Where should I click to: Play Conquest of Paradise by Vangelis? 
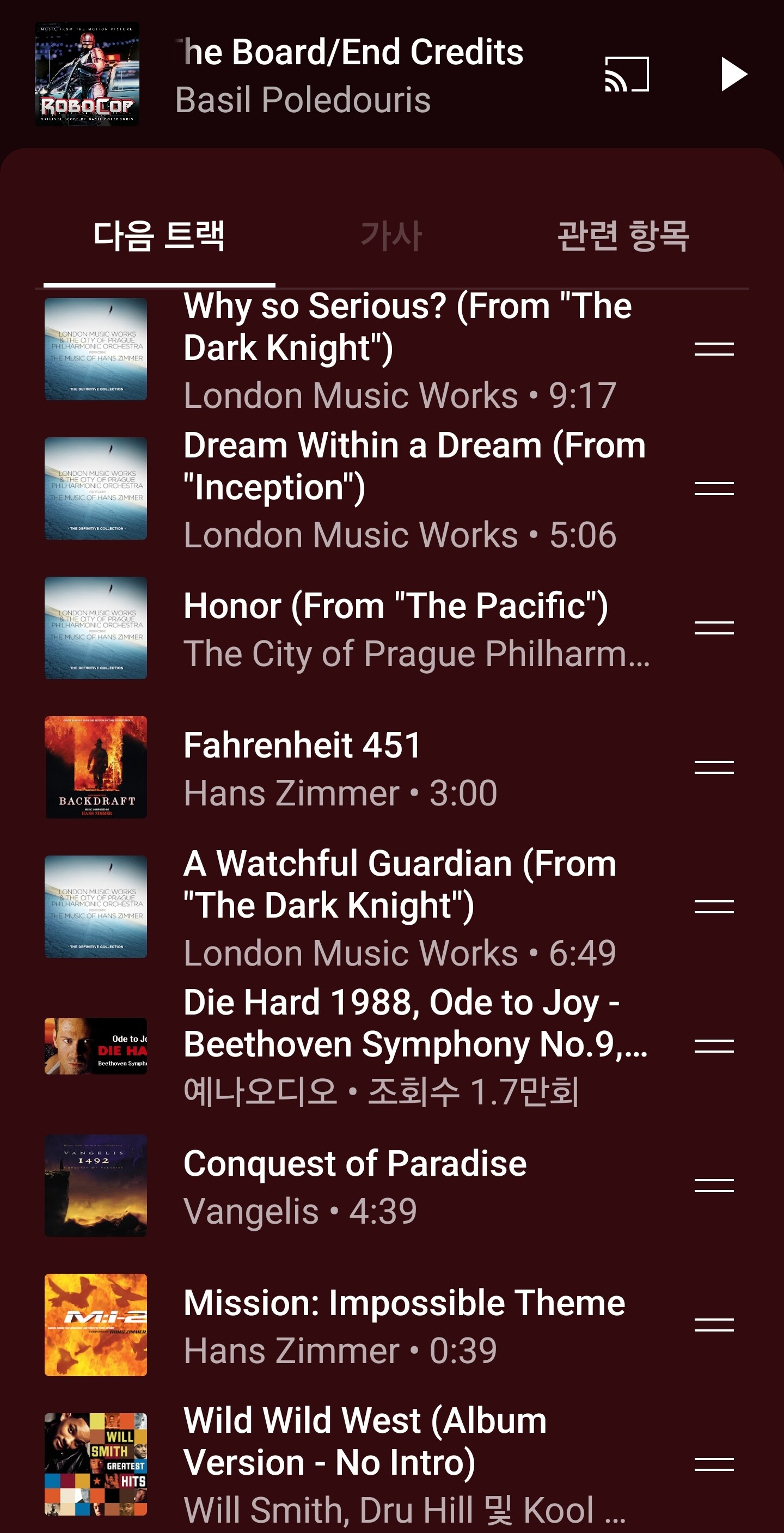click(354, 1185)
